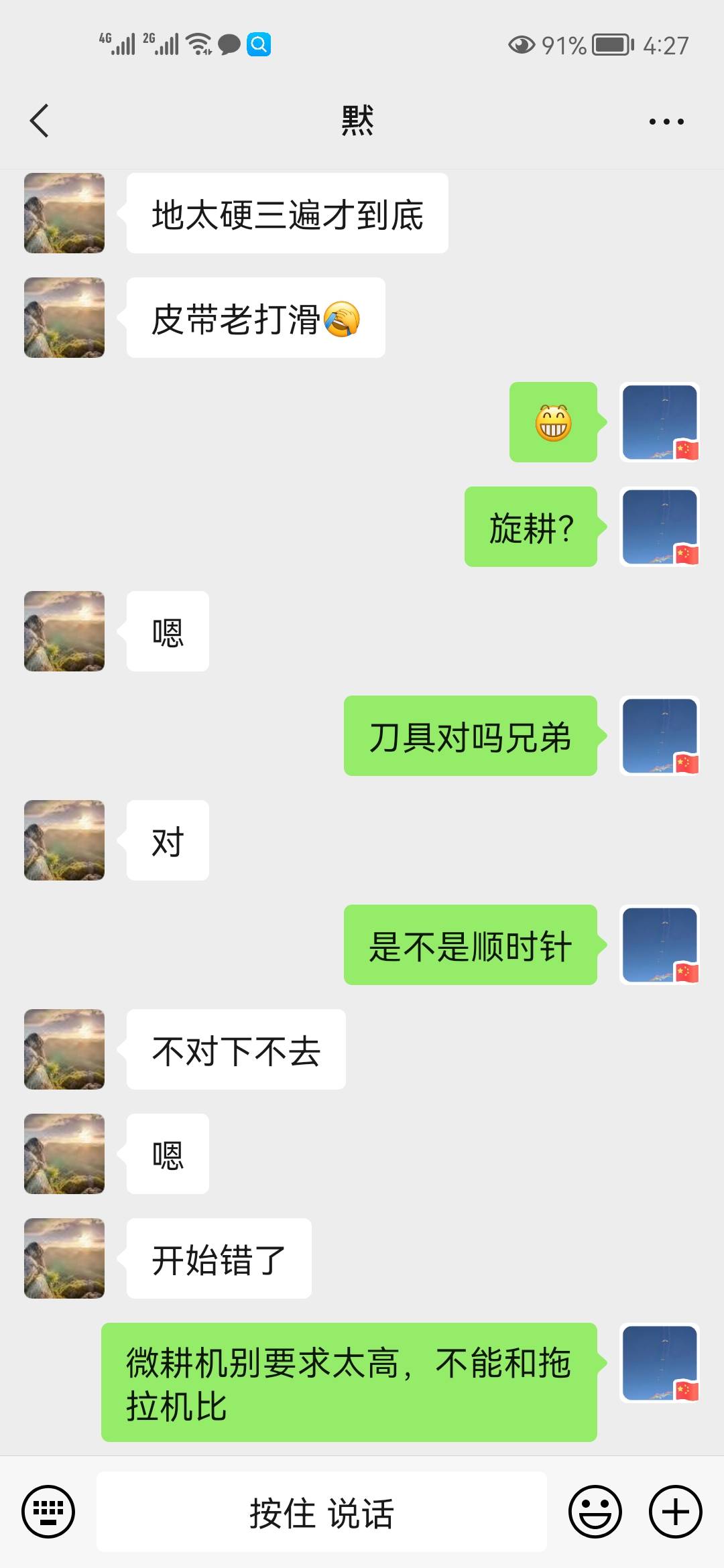Tap the 按住 说话 voice button
The height and width of the screenshot is (1568, 724).
point(322,1512)
